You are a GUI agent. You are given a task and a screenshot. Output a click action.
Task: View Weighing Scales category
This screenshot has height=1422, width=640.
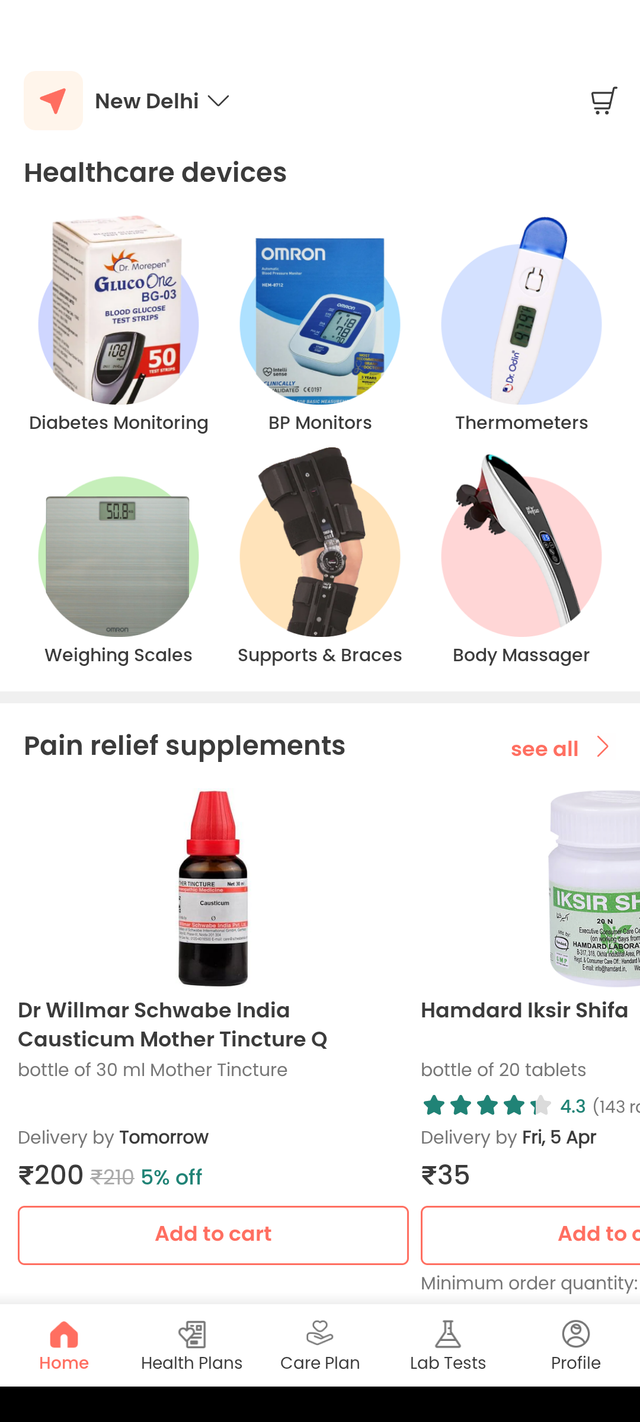click(118, 558)
